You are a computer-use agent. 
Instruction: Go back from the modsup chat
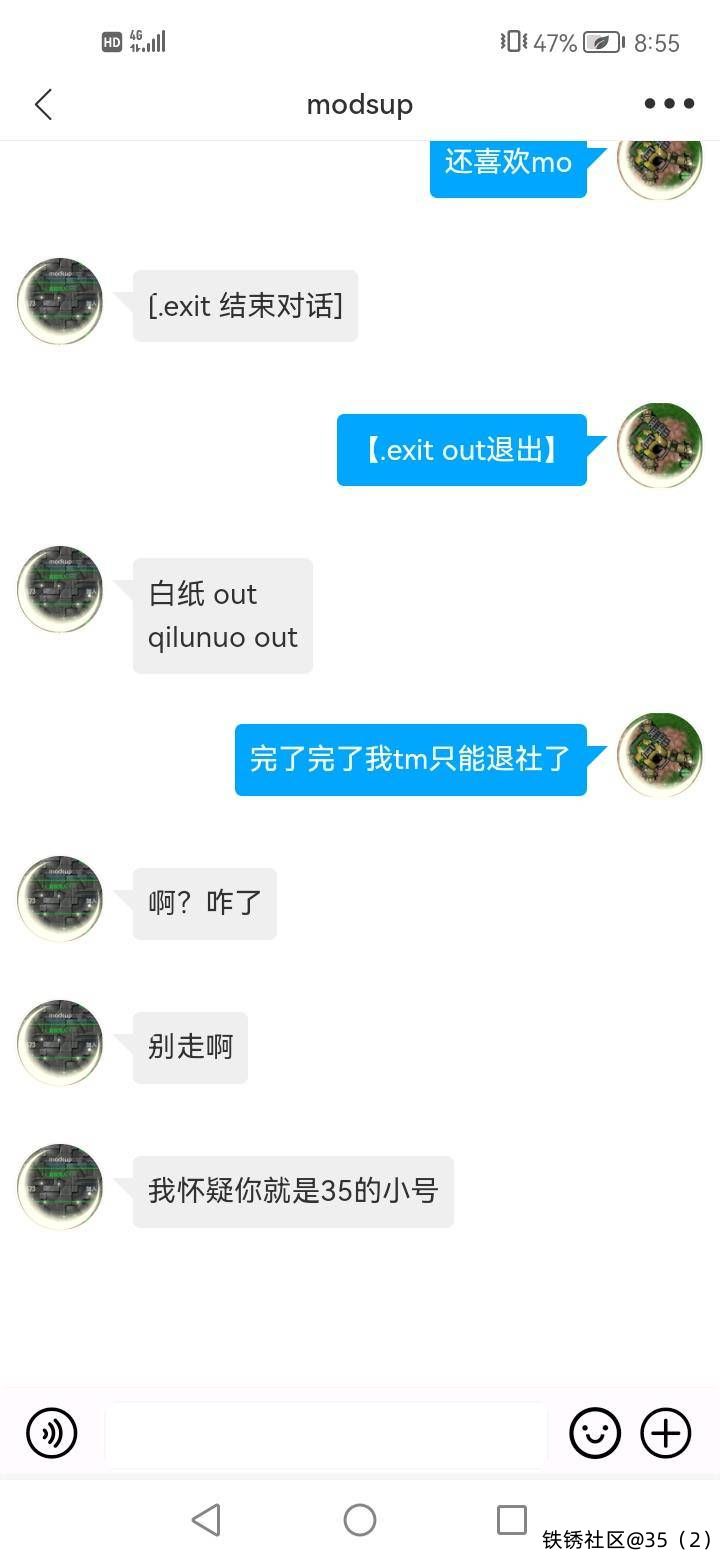point(43,104)
